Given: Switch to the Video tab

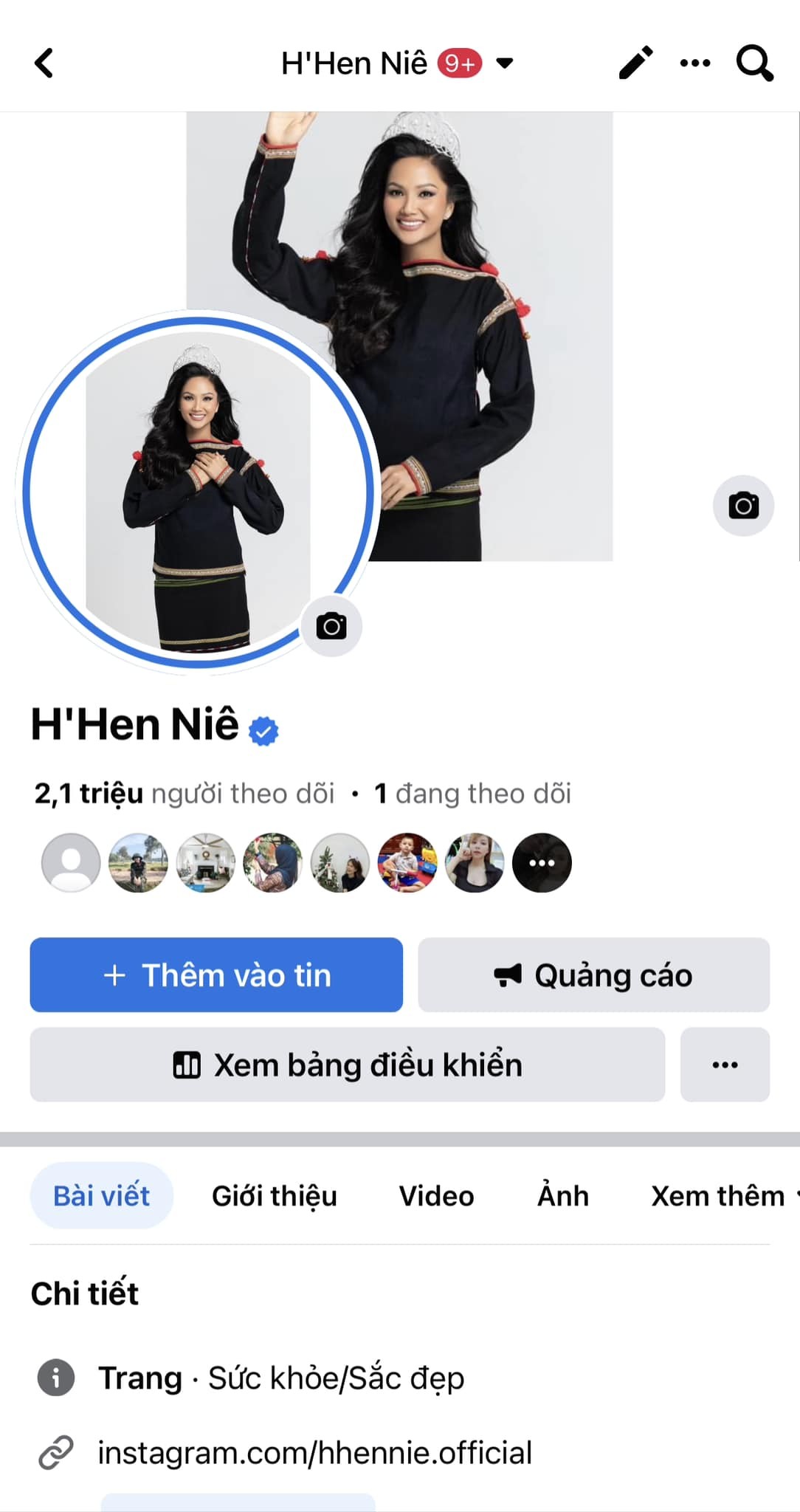Looking at the screenshot, I should pos(436,1196).
